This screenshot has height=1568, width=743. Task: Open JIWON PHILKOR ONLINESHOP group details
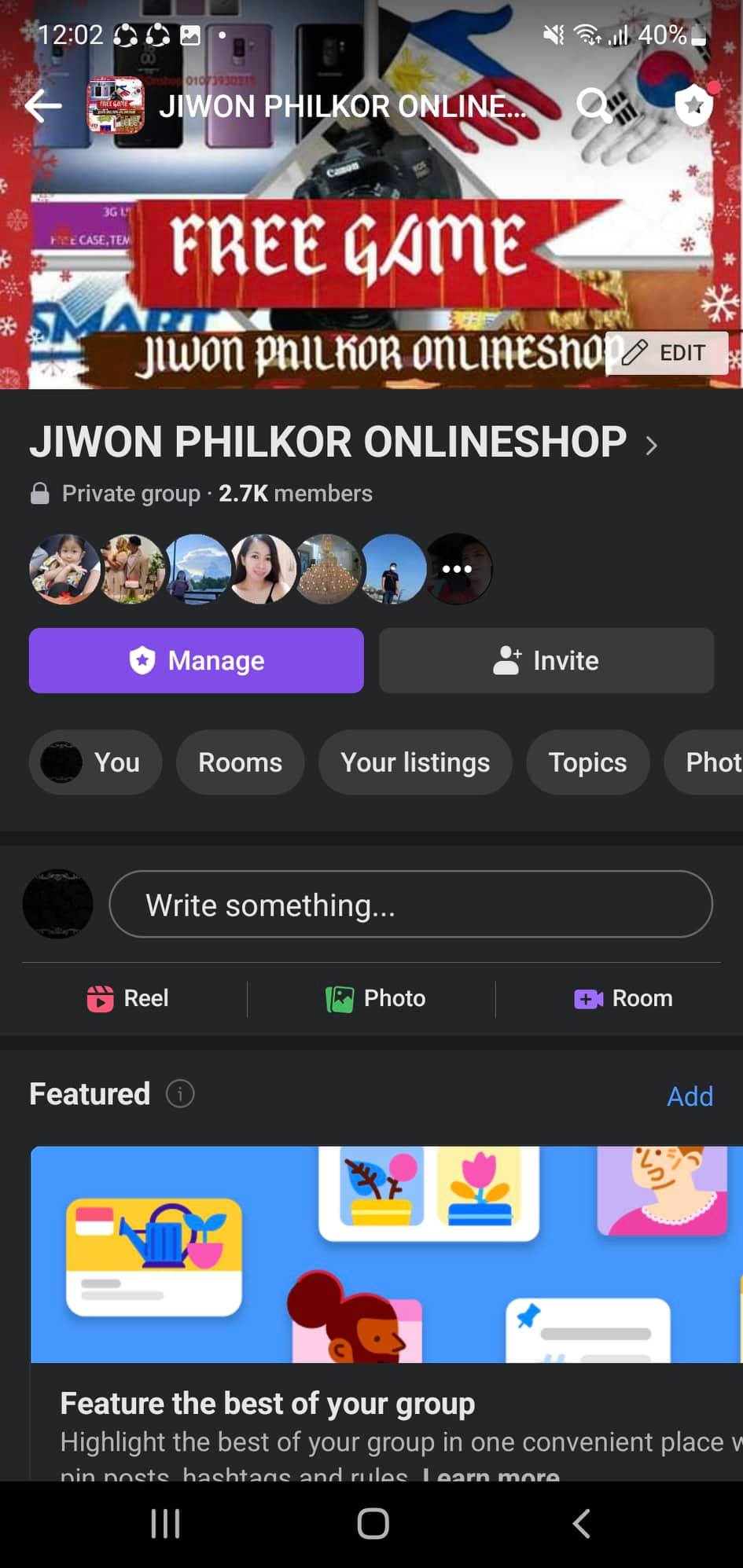343,442
